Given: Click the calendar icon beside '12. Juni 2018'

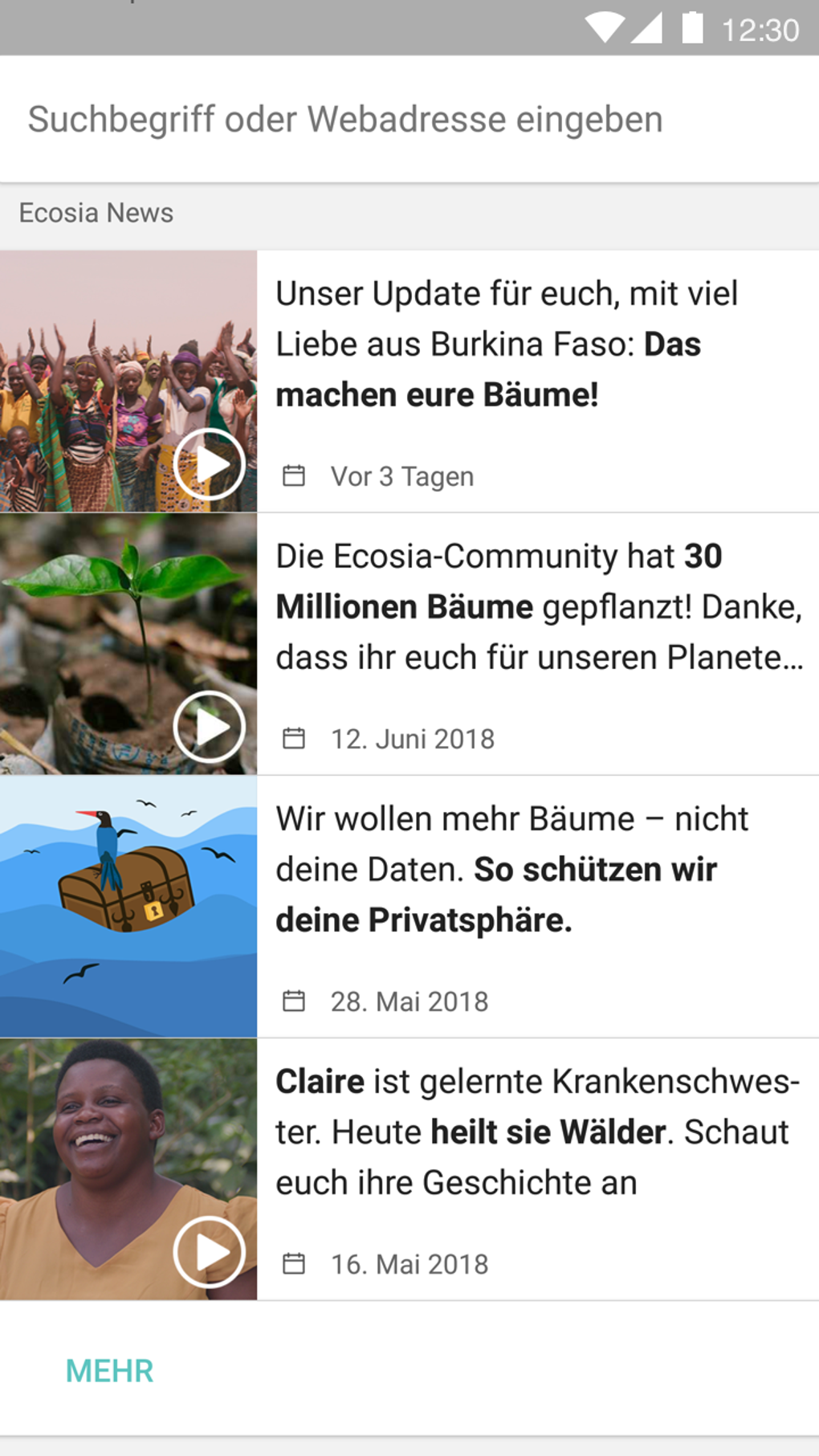Looking at the screenshot, I should coord(294,737).
